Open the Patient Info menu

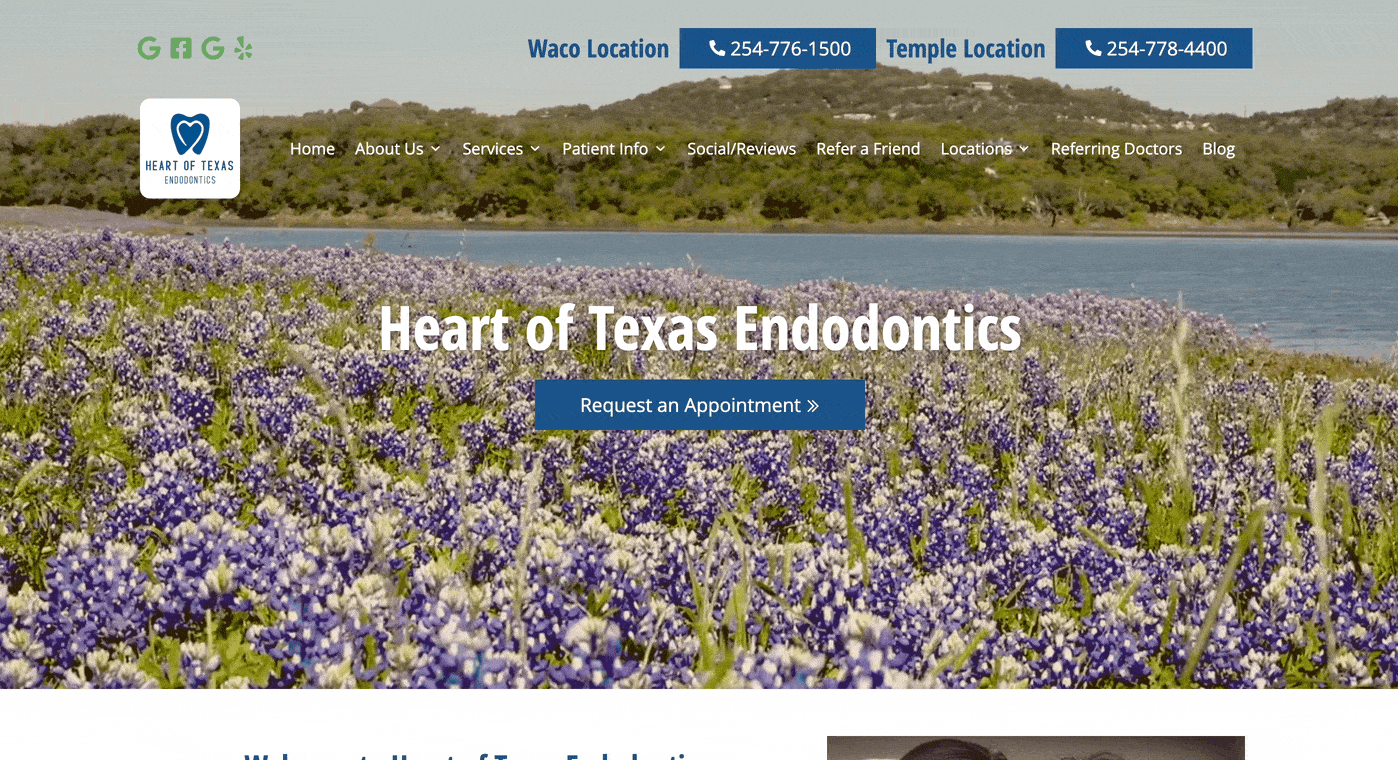point(613,149)
